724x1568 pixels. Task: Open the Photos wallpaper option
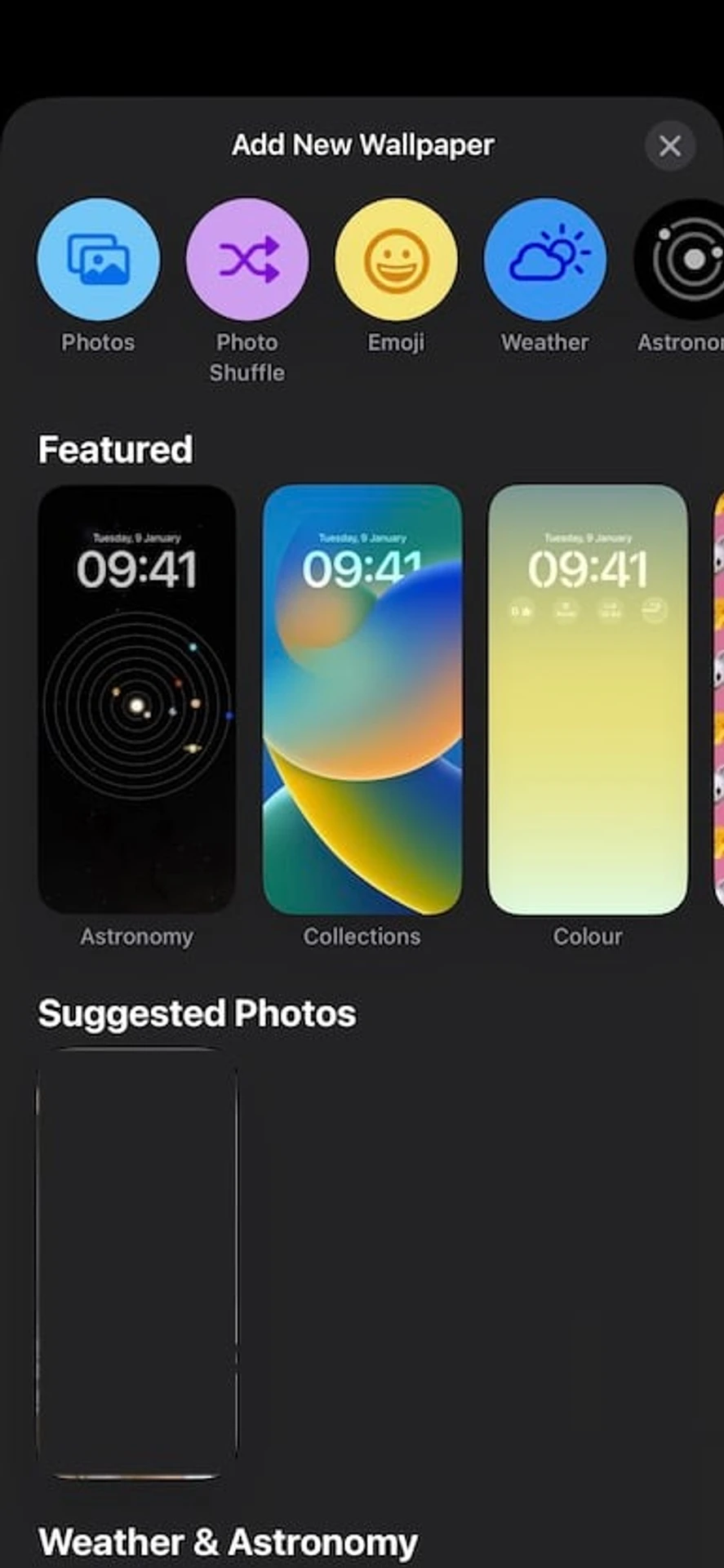(x=98, y=260)
